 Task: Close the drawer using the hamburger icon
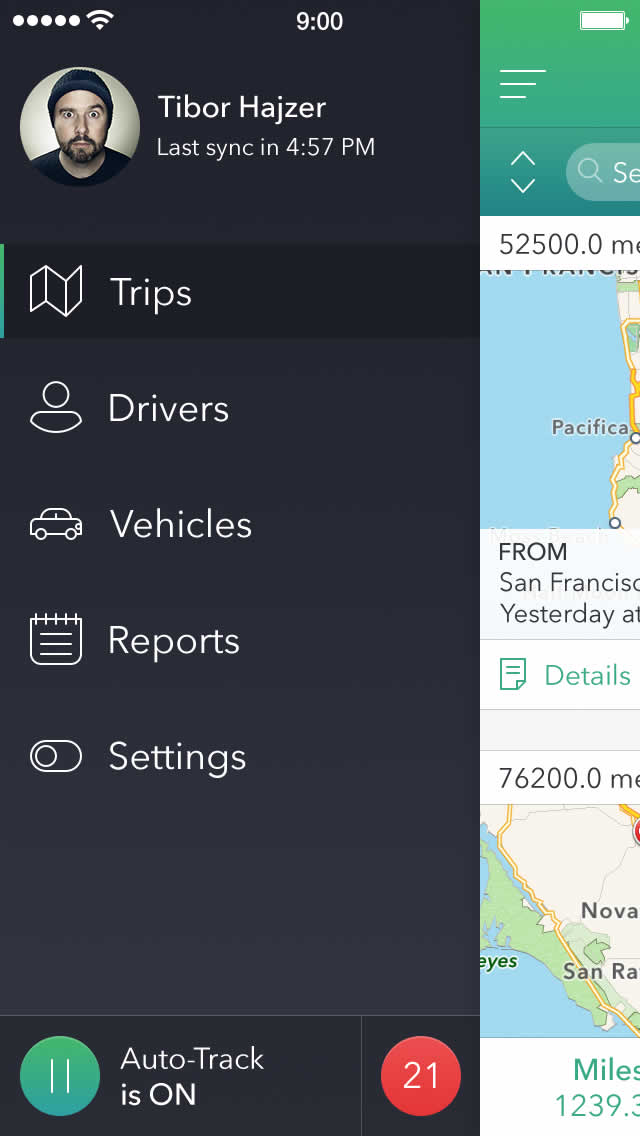coord(522,84)
